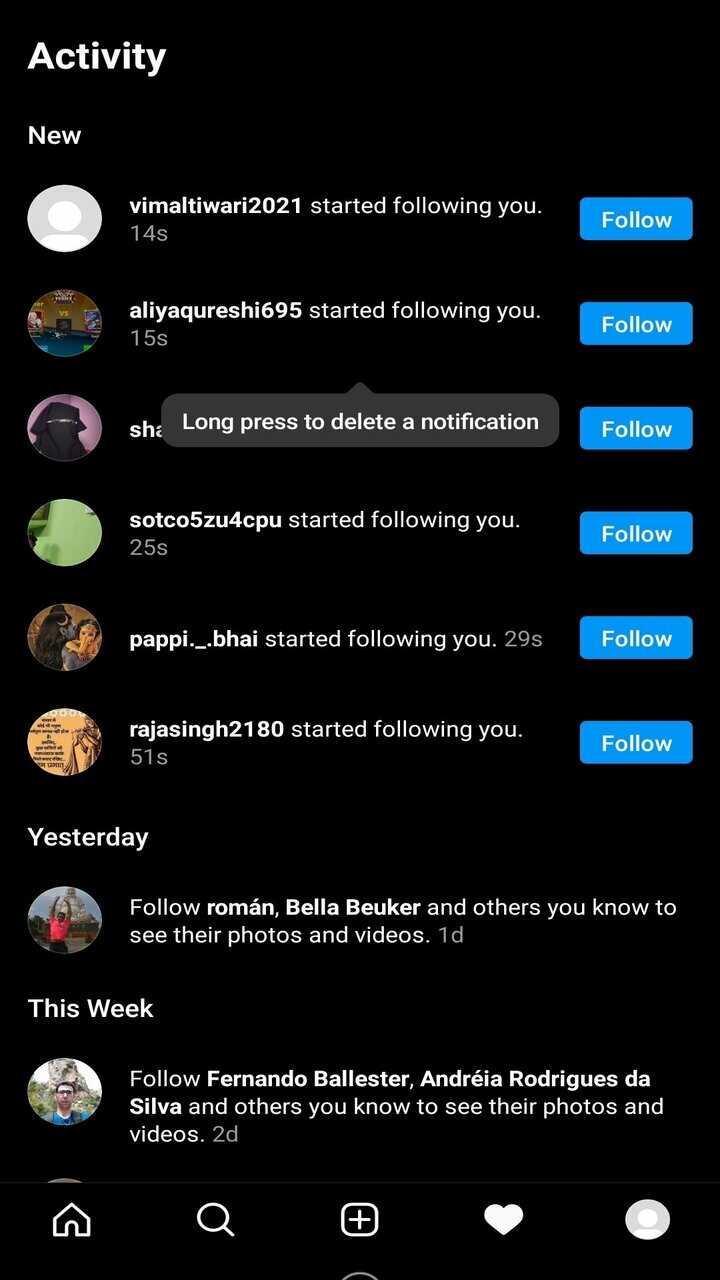The image size is (720, 1280).
Task: Open the román and Bella Beuker follow suggestion
Action: pos(400,921)
